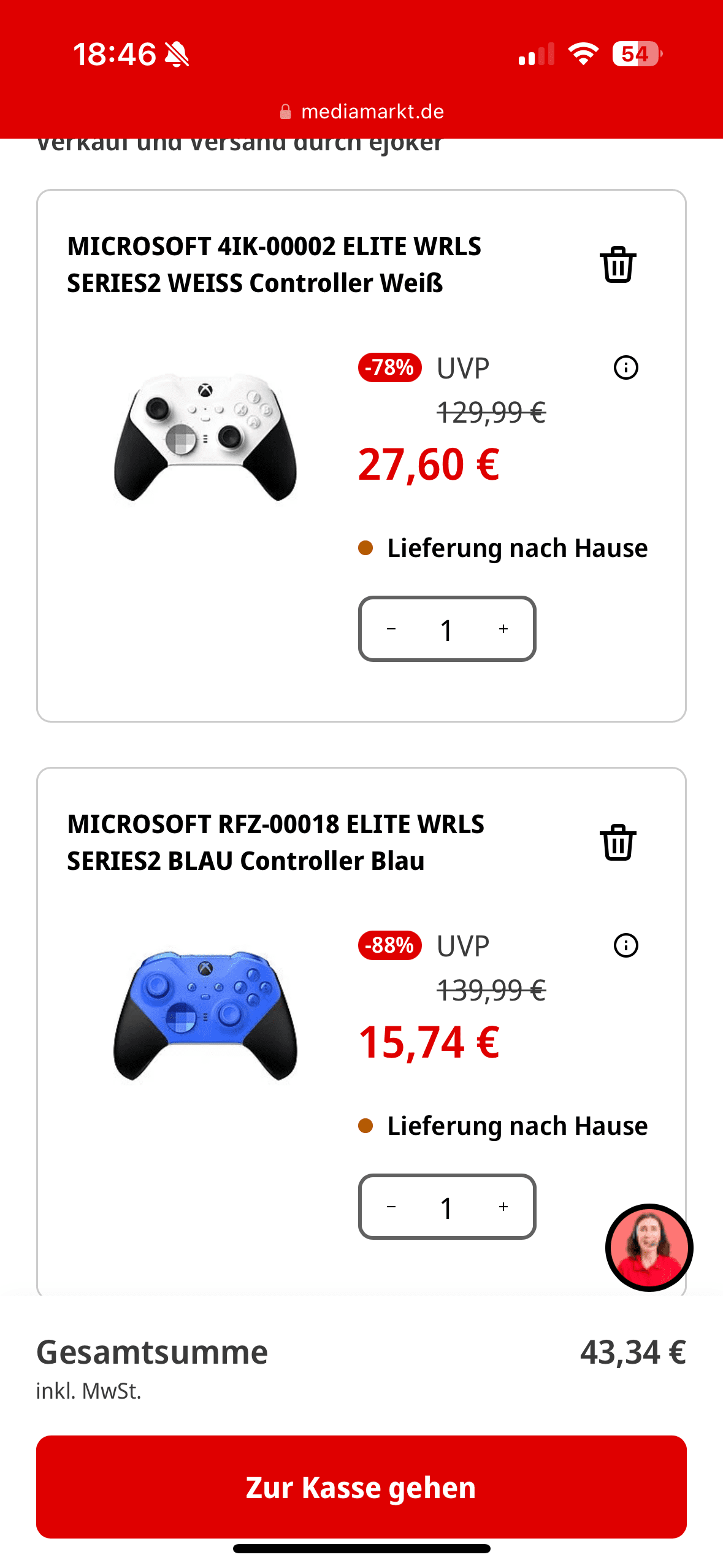Open the MICROSOFT RFZ-00018 ELITE product title
The width and height of the screenshot is (723, 1568).
click(x=275, y=843)
